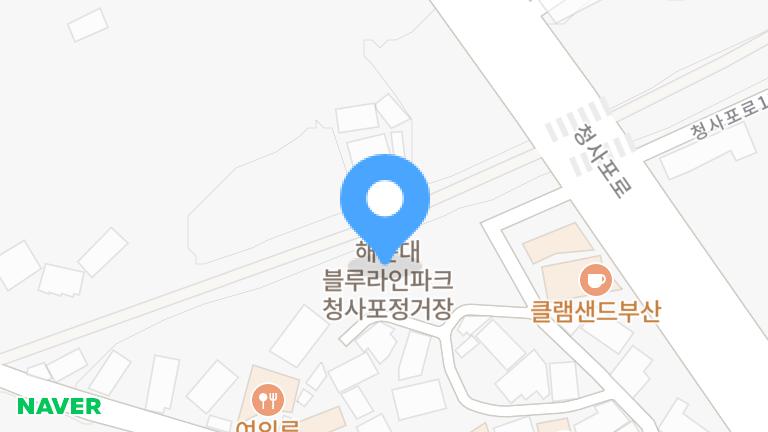The height and width of the screenshot is (432, 768).
Task: Open the 클램샌드부산 cafe marker
Action: tap(595, 278)
